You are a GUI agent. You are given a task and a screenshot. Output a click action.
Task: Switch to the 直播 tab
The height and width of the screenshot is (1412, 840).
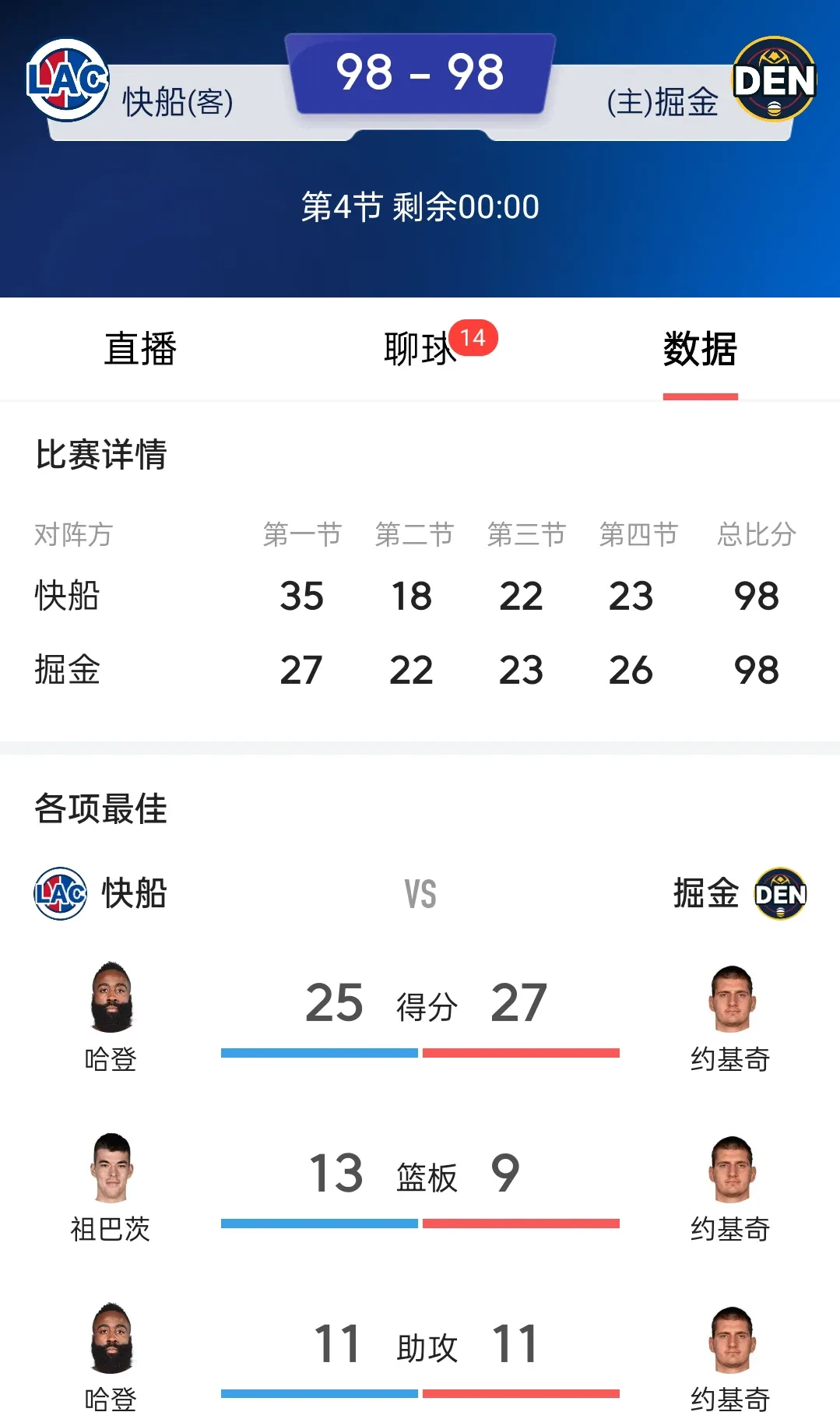click(x=140, y=348)
